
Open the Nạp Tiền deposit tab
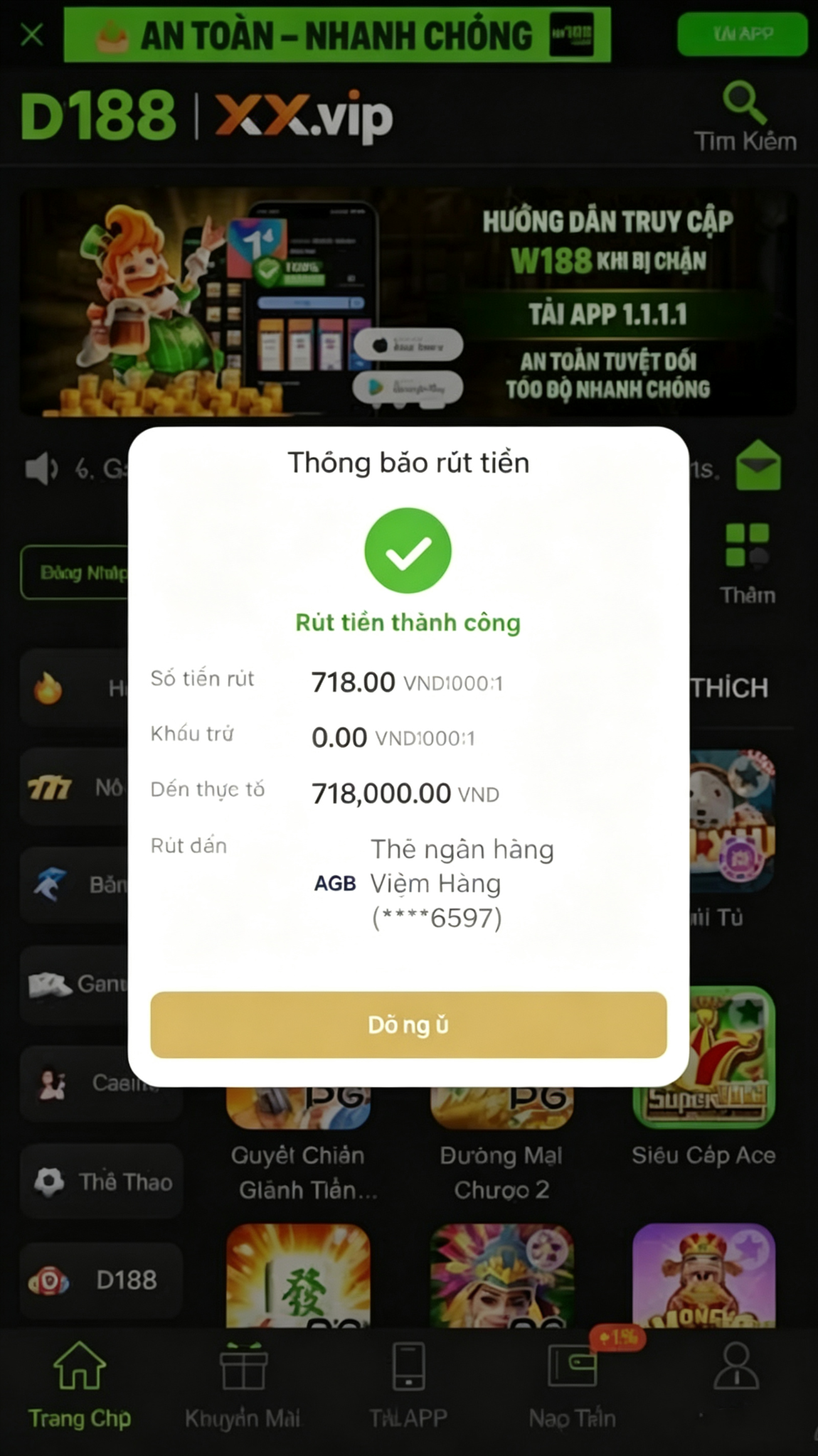point(572,1384)
